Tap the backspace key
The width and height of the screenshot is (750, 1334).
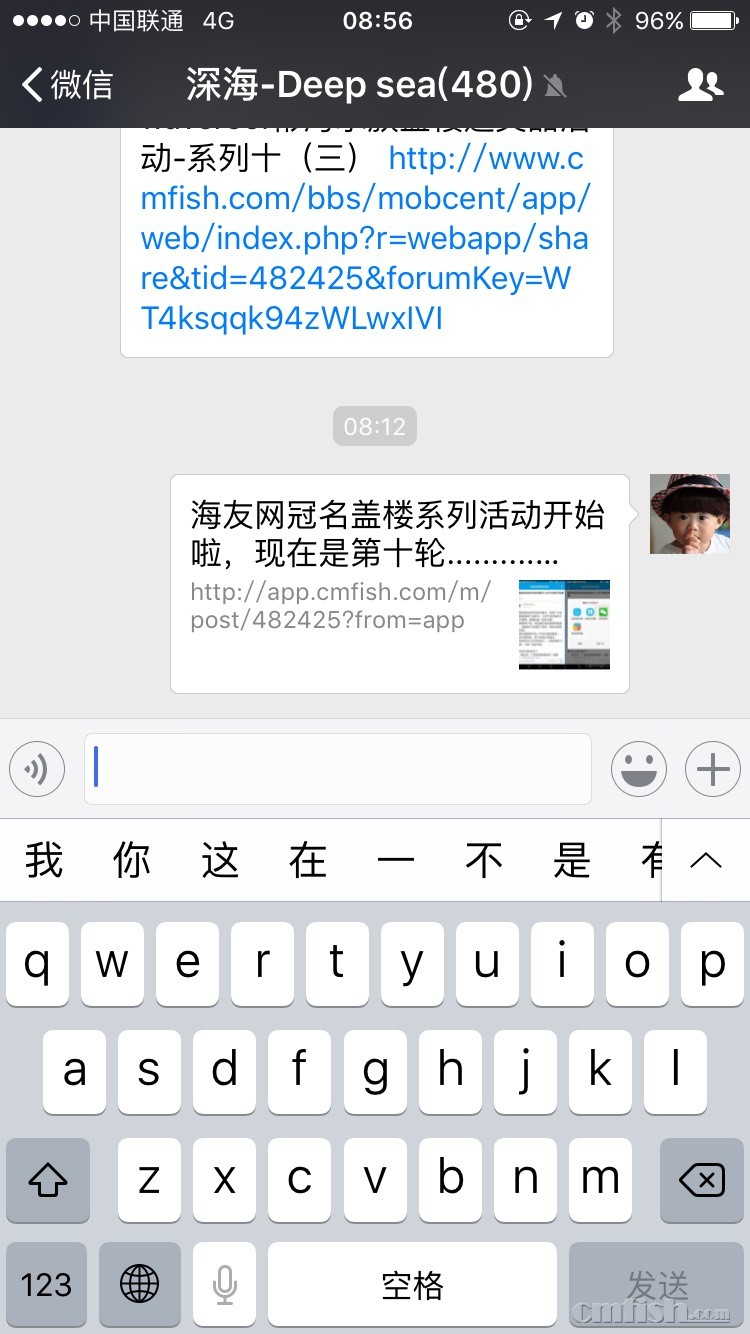[x=701, y=1180]
